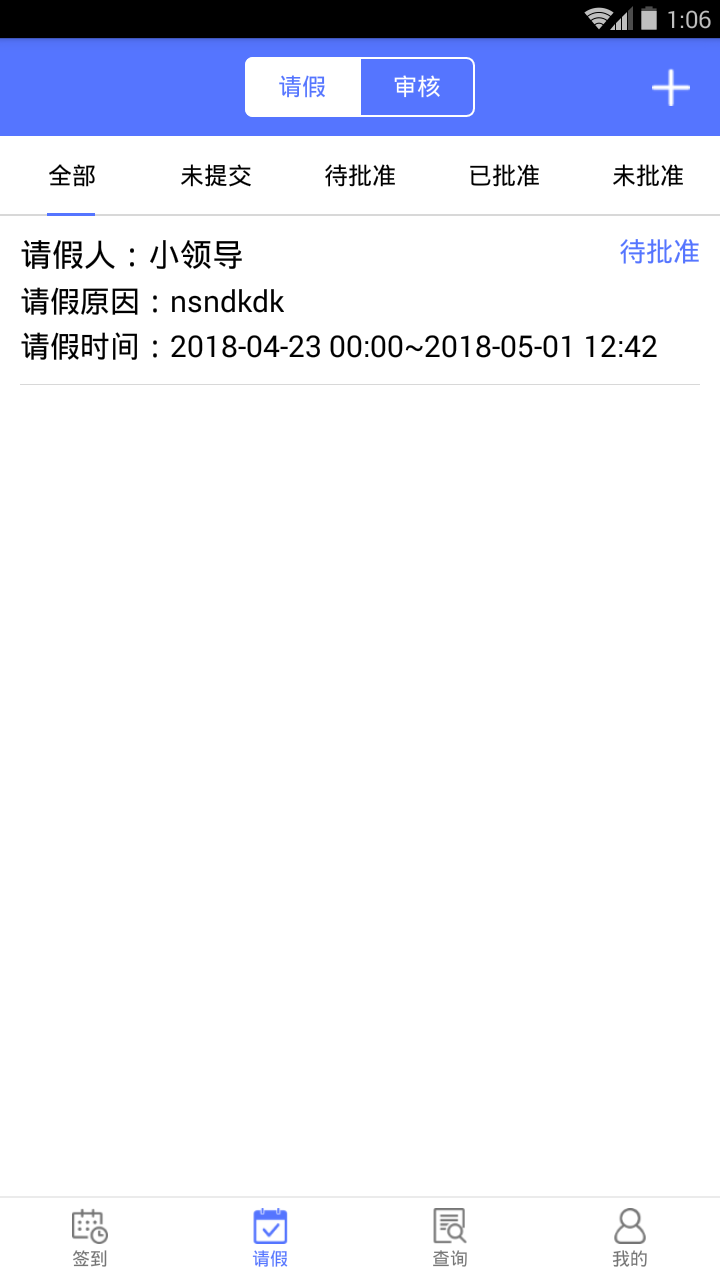720x1280 pixels.
Task: Select the 未批准 rejected filter
Action: tap(647, 175)
